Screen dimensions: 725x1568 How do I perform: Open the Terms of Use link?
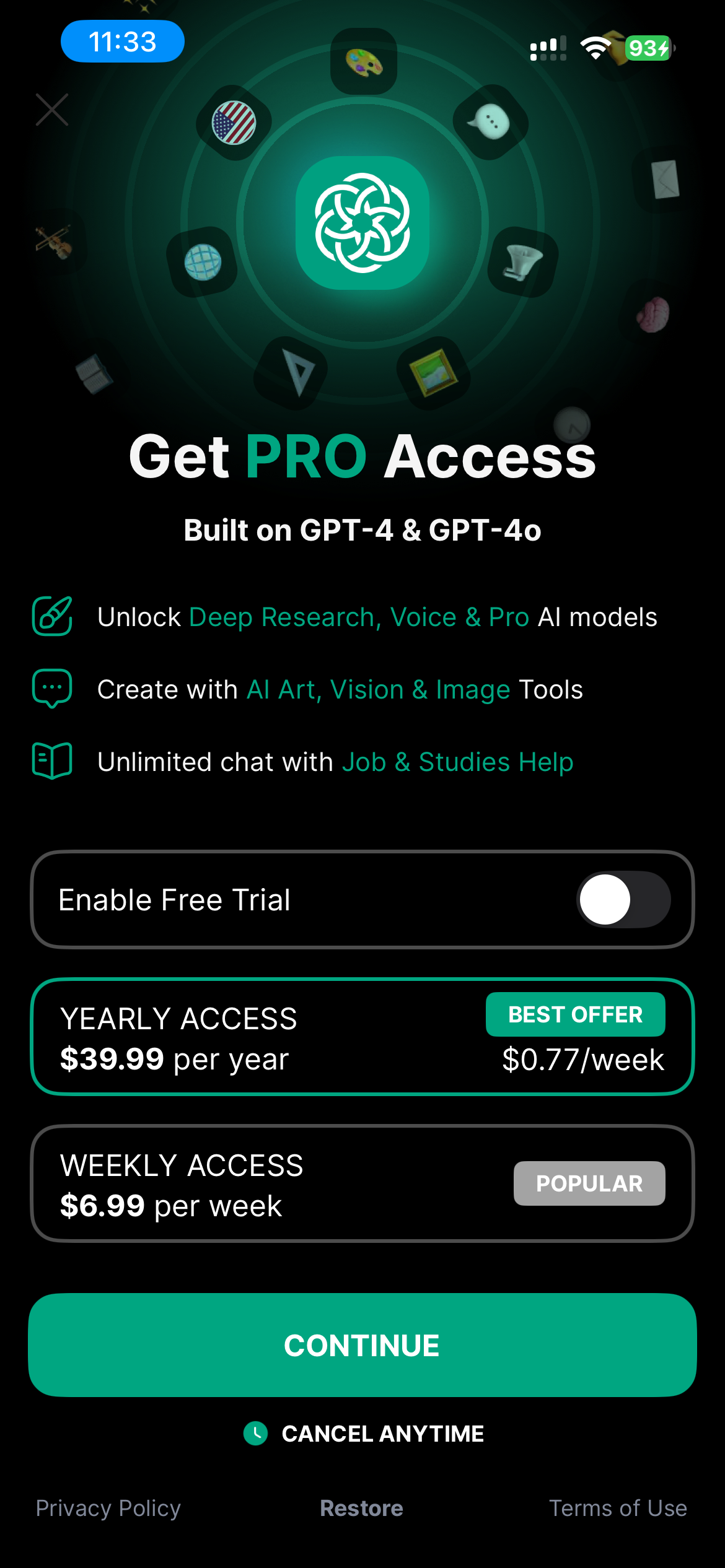[x=617, y=1509]
